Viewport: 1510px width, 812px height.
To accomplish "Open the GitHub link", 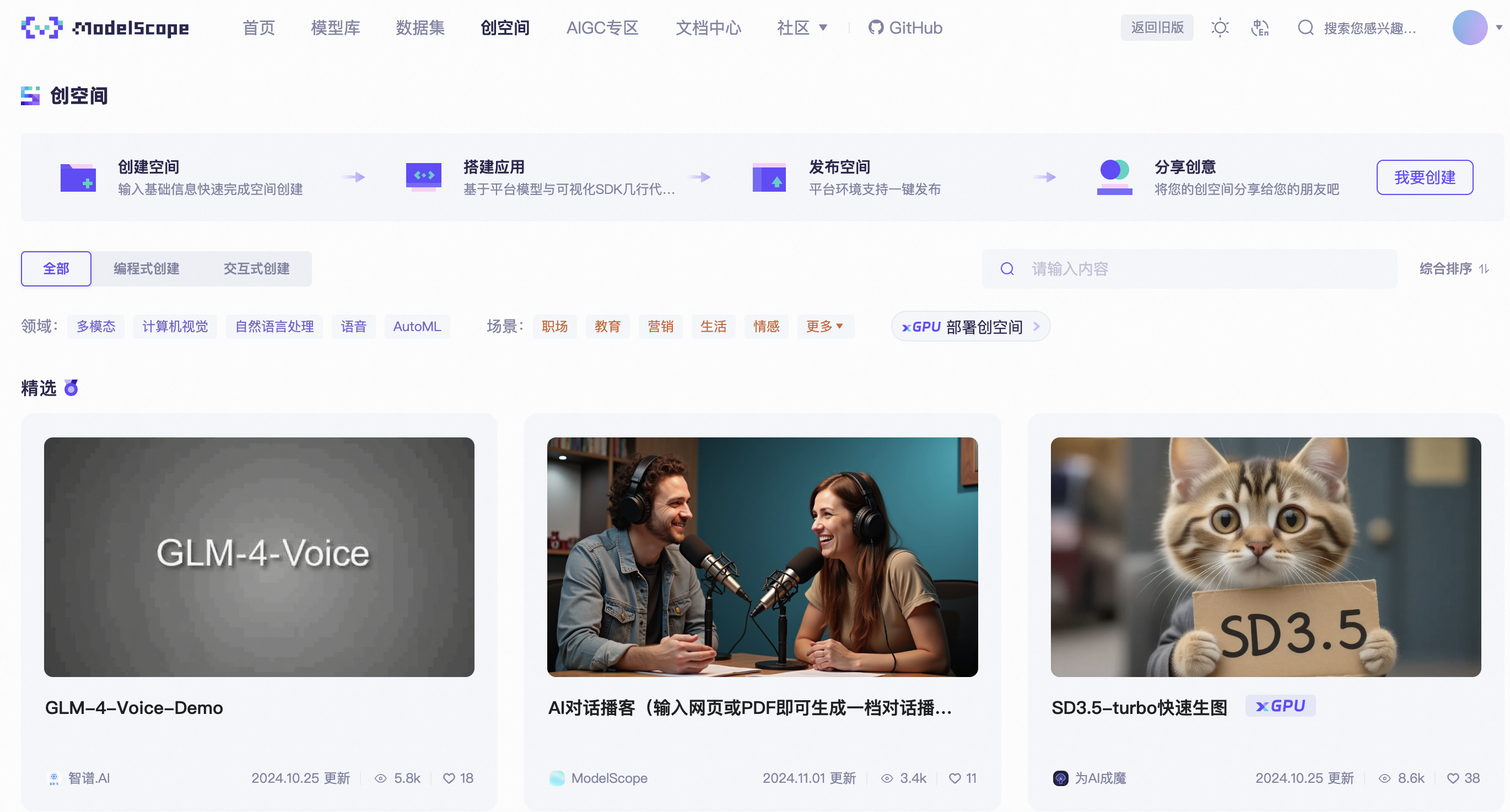I will 905,28.
